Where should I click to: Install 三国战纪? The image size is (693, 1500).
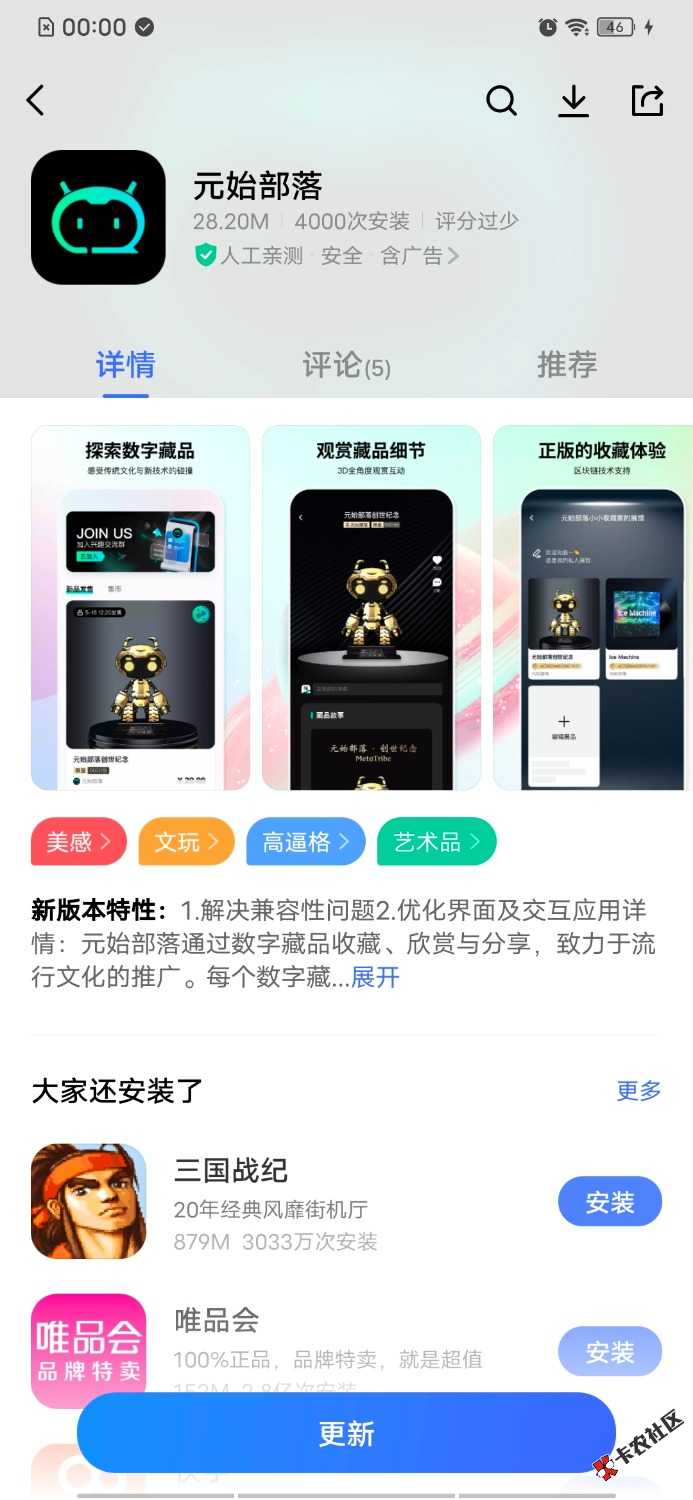609,1202
